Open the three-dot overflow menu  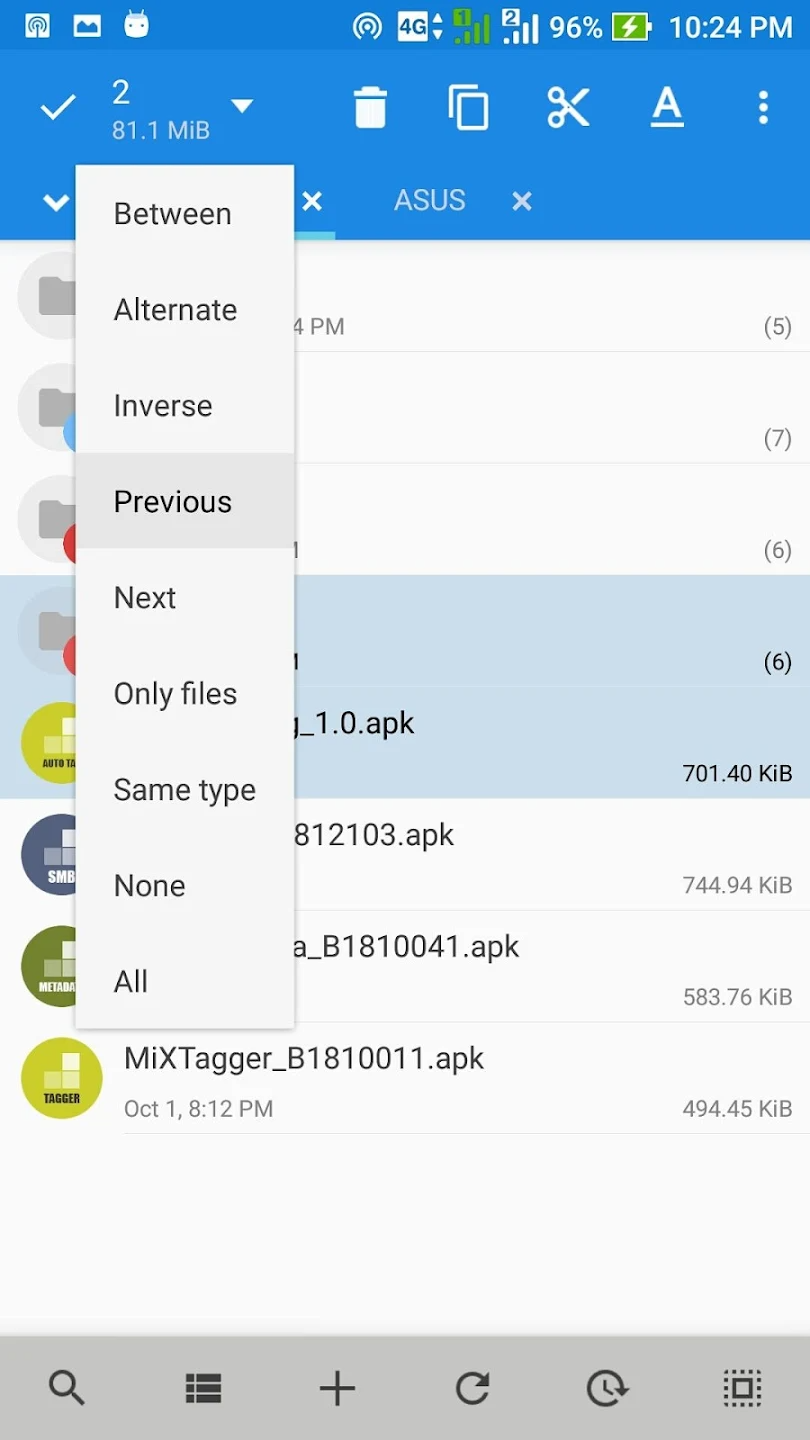[763, 107]
